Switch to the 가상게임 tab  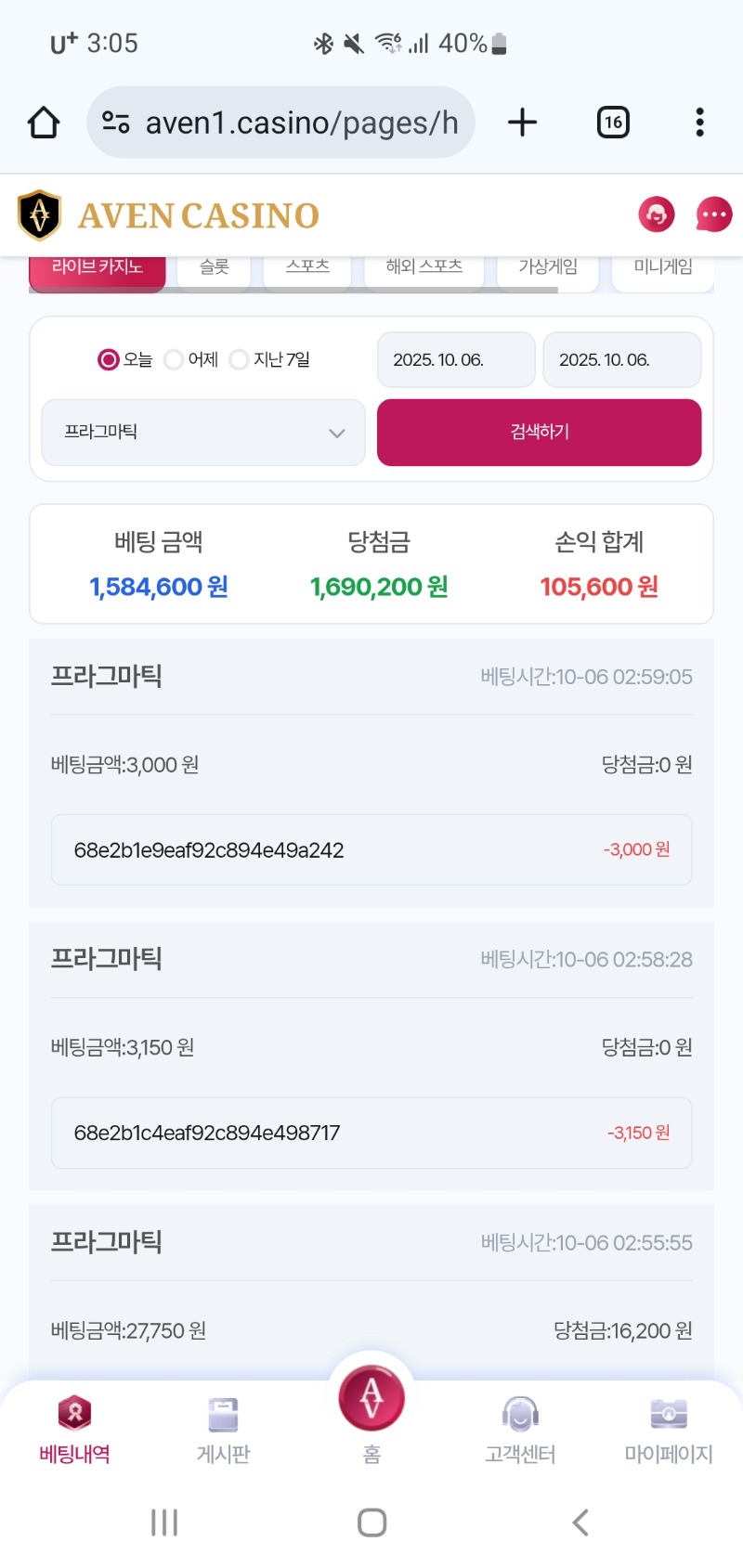pos(547,269)
